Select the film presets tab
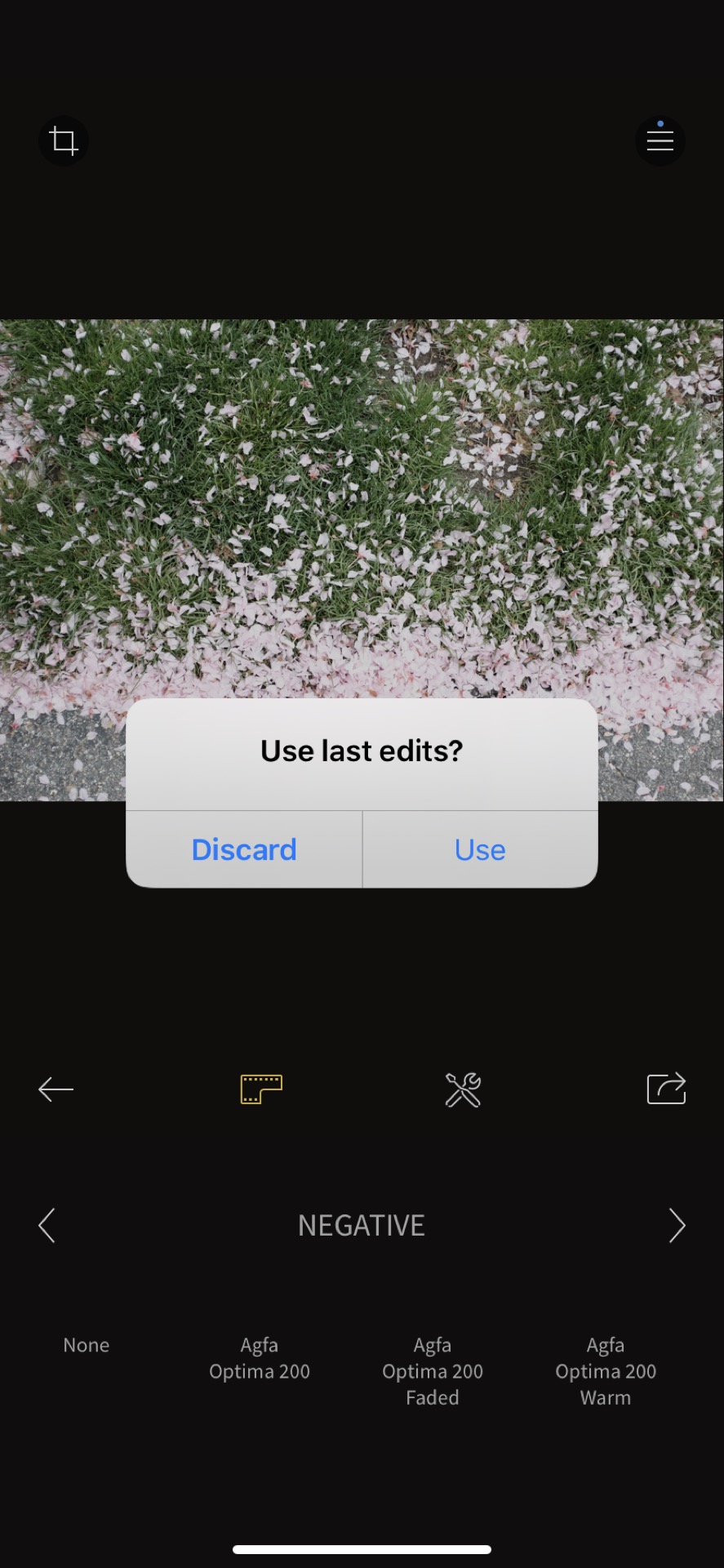 pyautogui.click(x=261, y=1089)
